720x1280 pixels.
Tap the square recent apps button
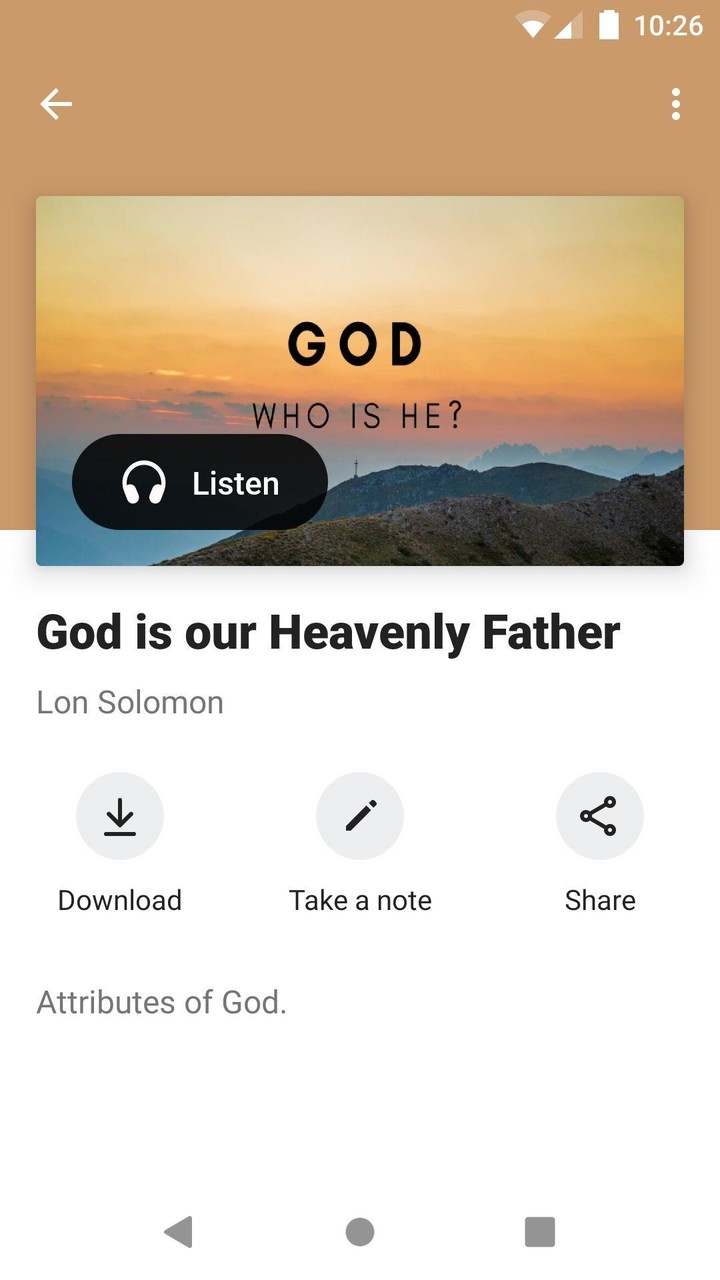540,1232
